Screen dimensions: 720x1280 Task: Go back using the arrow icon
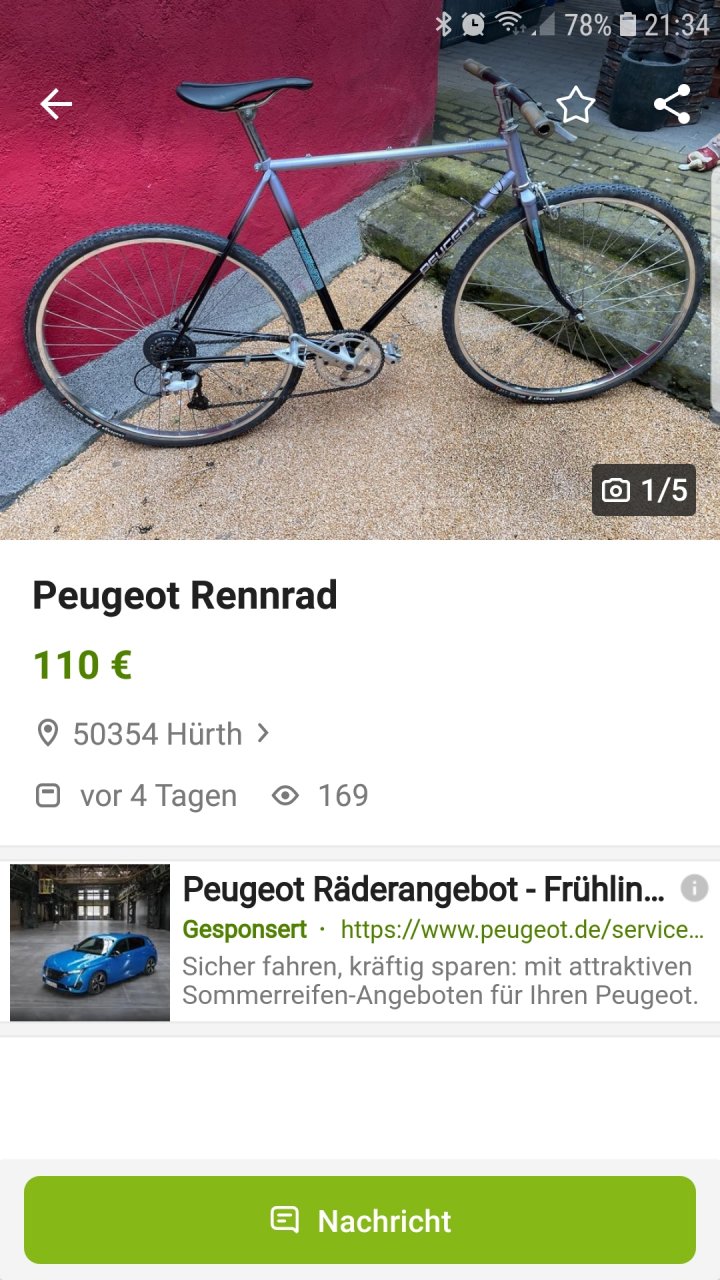[x=56, y=104]
